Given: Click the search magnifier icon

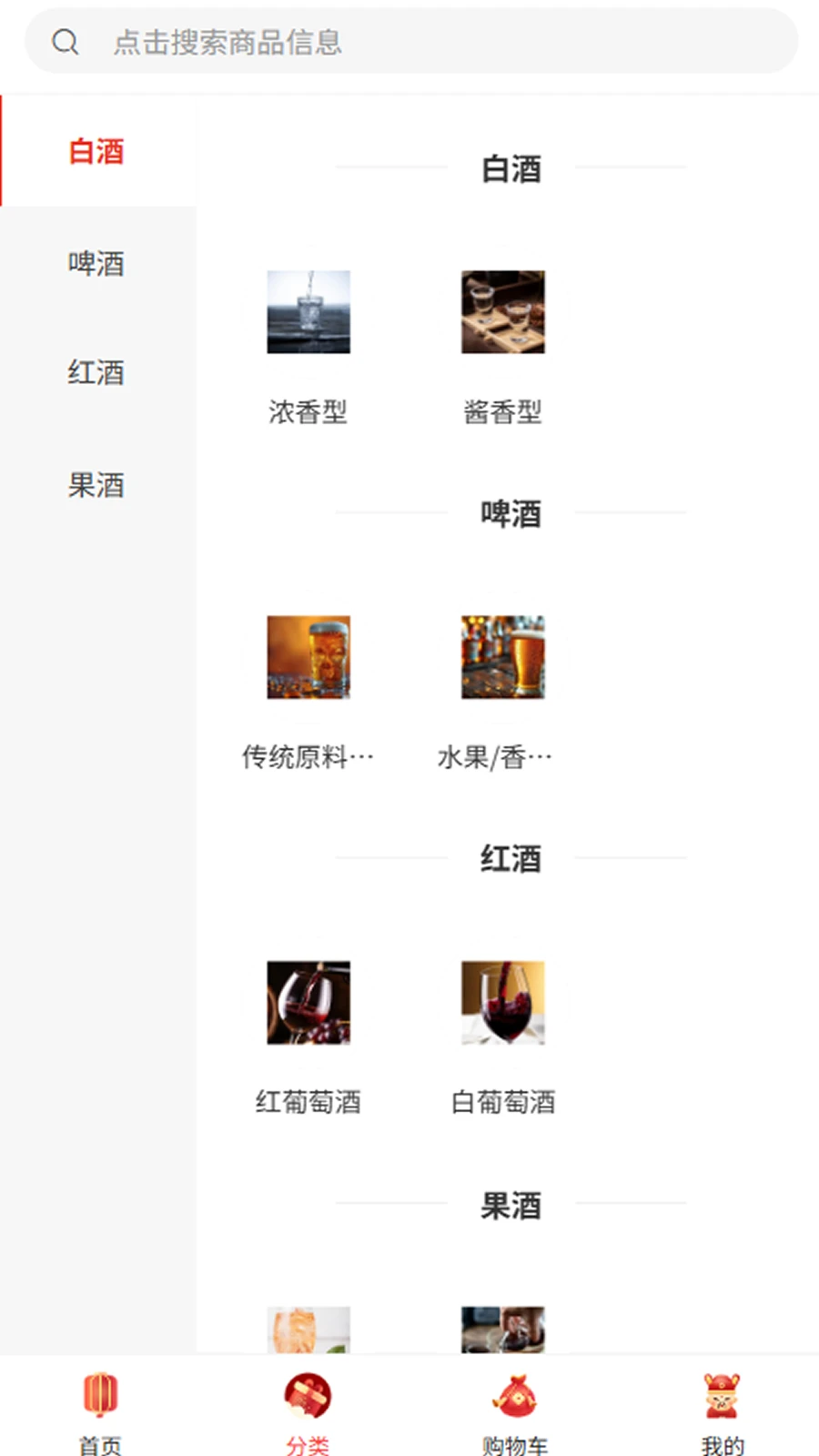Looking at the screenshot, I should click(65, 41).
